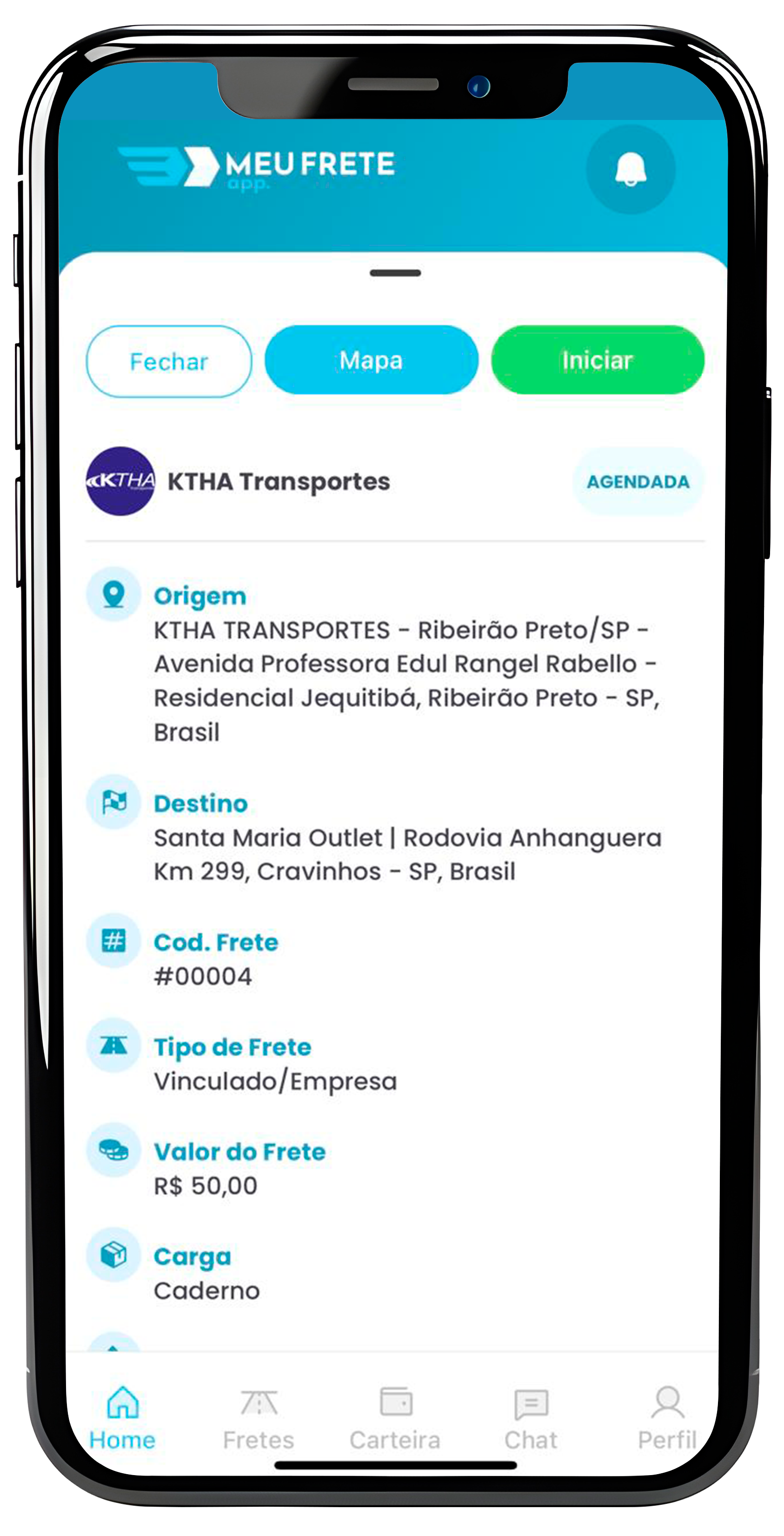The image size is (784, 1536).
Task: Open the Carteira tab
Action: (x=395, y=1419)
